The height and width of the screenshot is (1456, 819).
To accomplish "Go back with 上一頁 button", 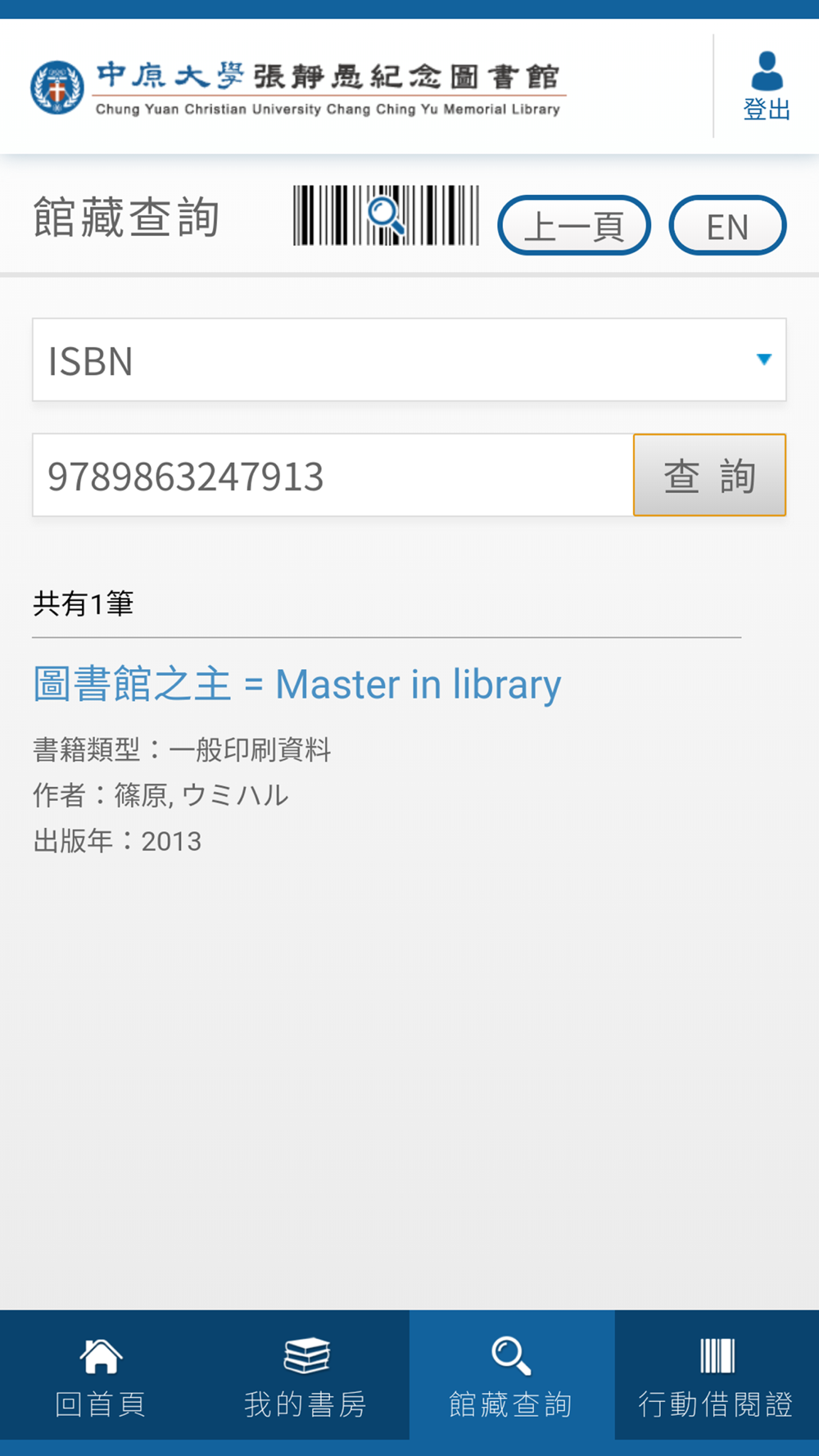I will 574,225.
